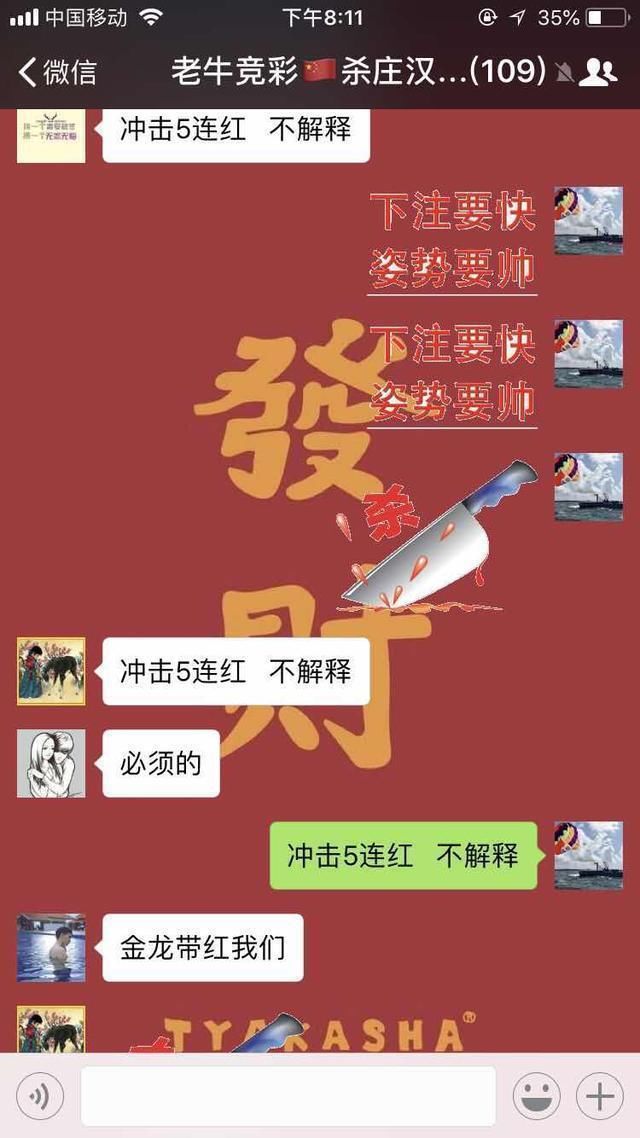The image size is (640, 1138).
Task: Go back to the 微信 chat list
Action: 58,71
